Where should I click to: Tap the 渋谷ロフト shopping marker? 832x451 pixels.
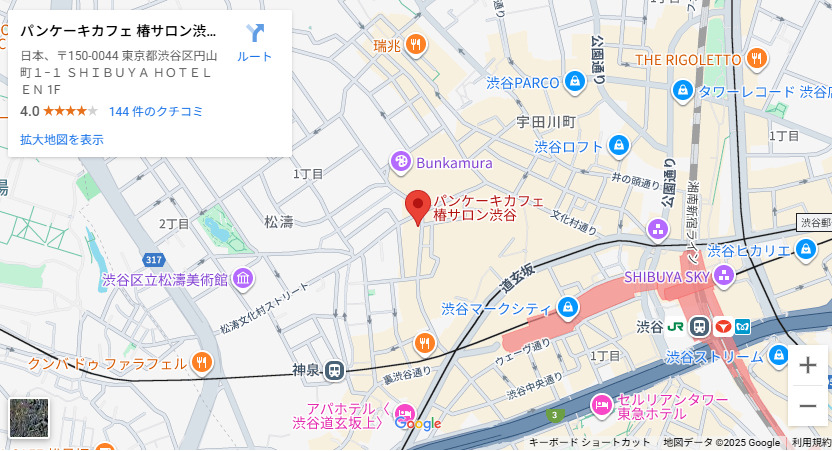click(619, 147)
